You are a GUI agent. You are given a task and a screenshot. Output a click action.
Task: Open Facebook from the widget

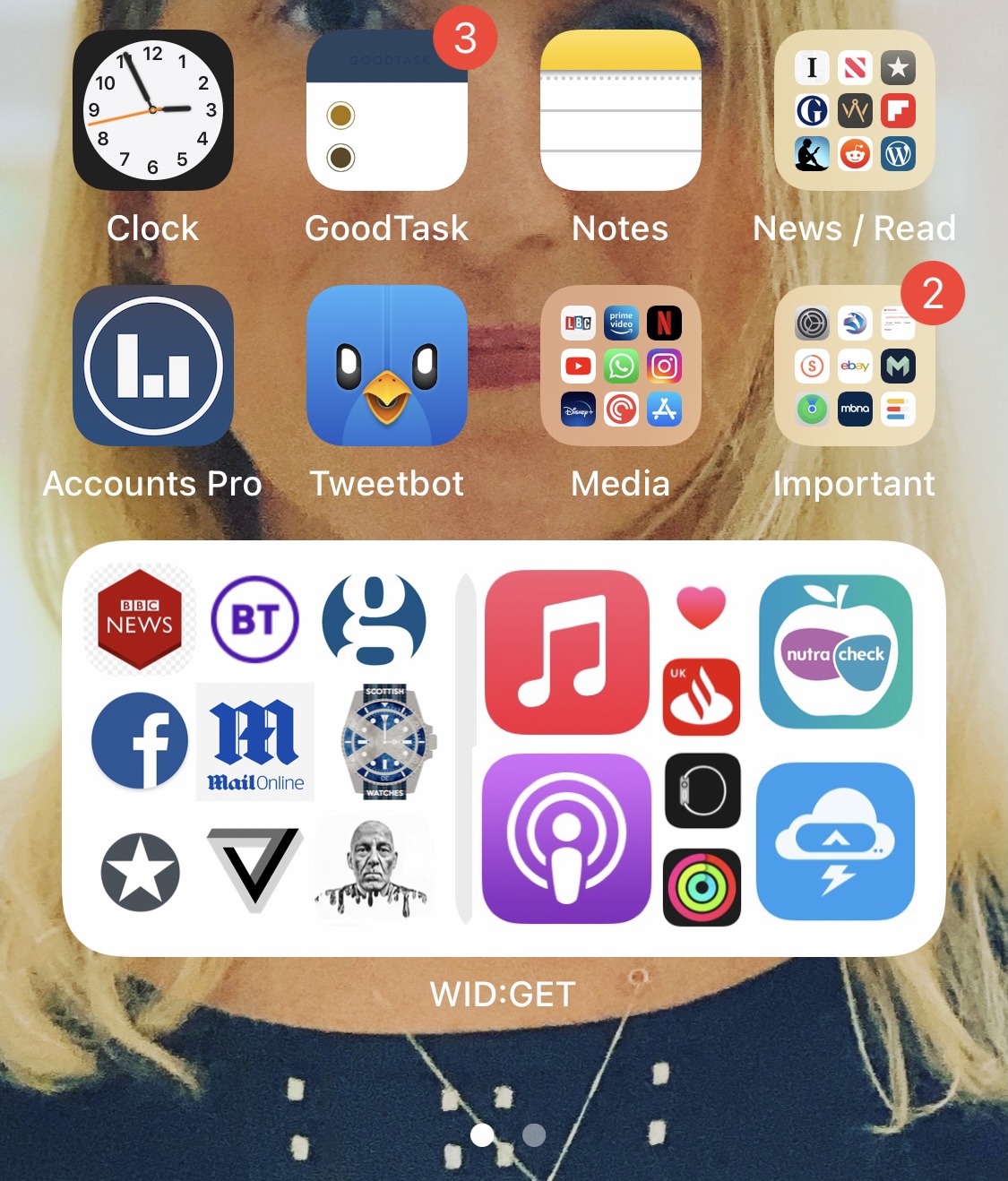point(140,741)
